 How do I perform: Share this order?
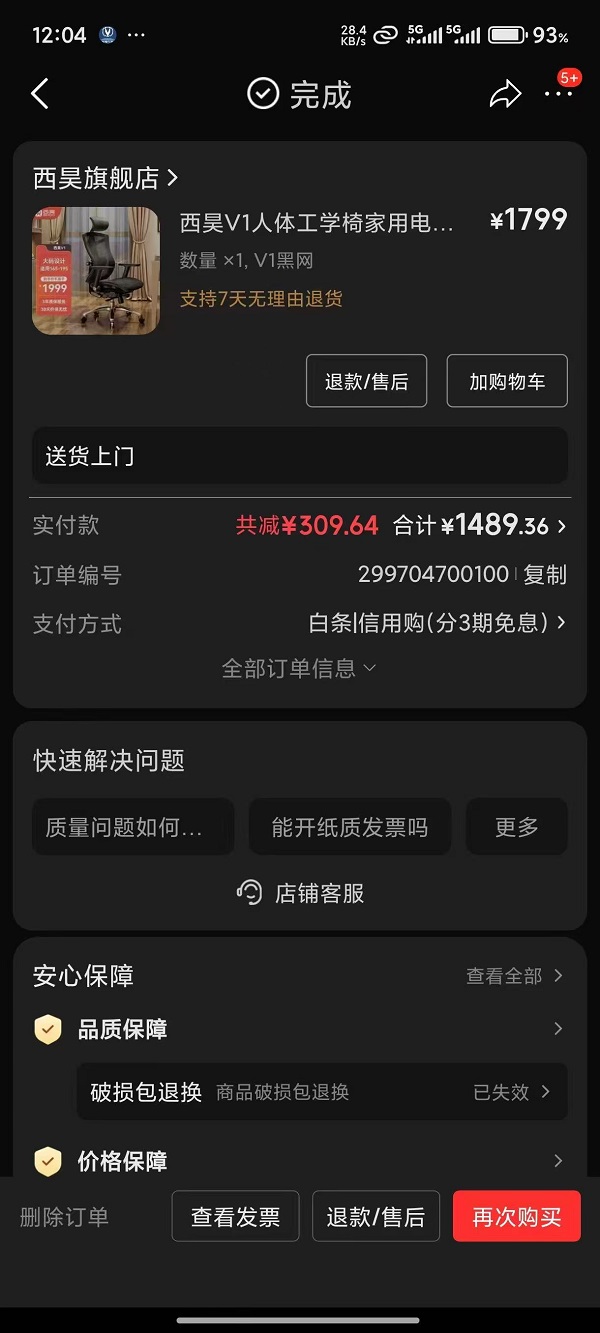pos(505,95)
